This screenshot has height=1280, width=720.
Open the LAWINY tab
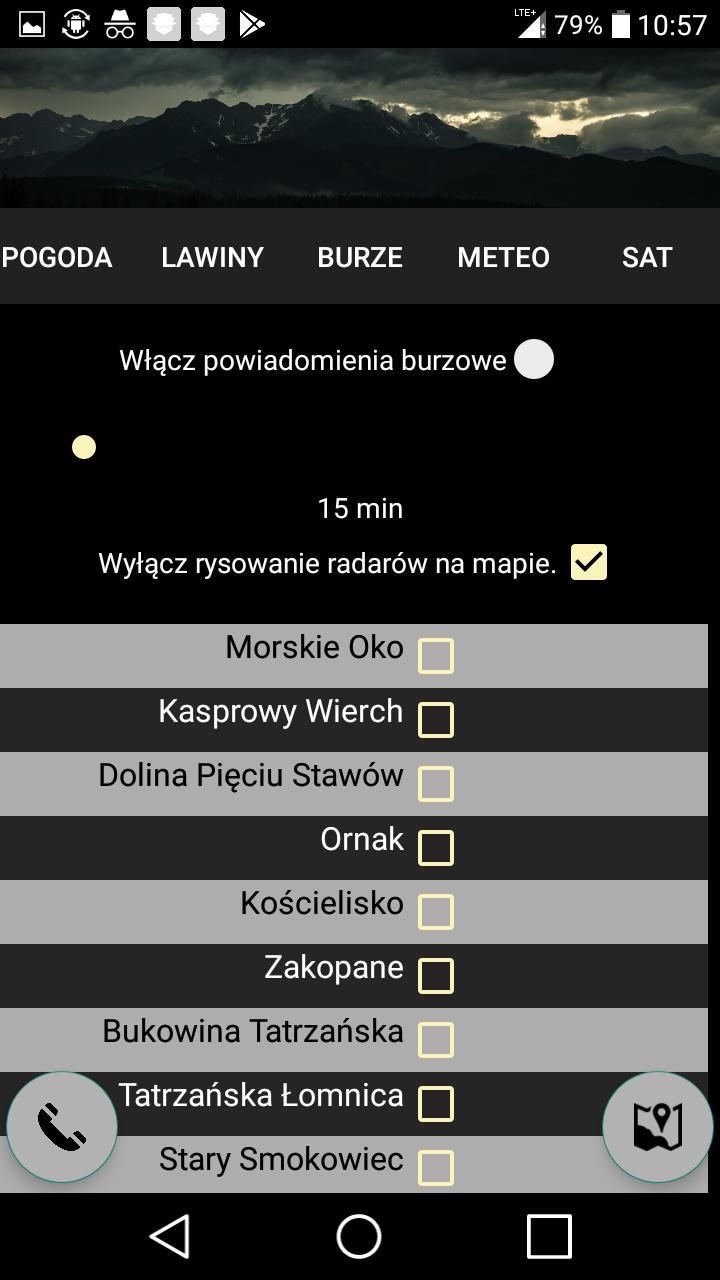coord(212,257)
